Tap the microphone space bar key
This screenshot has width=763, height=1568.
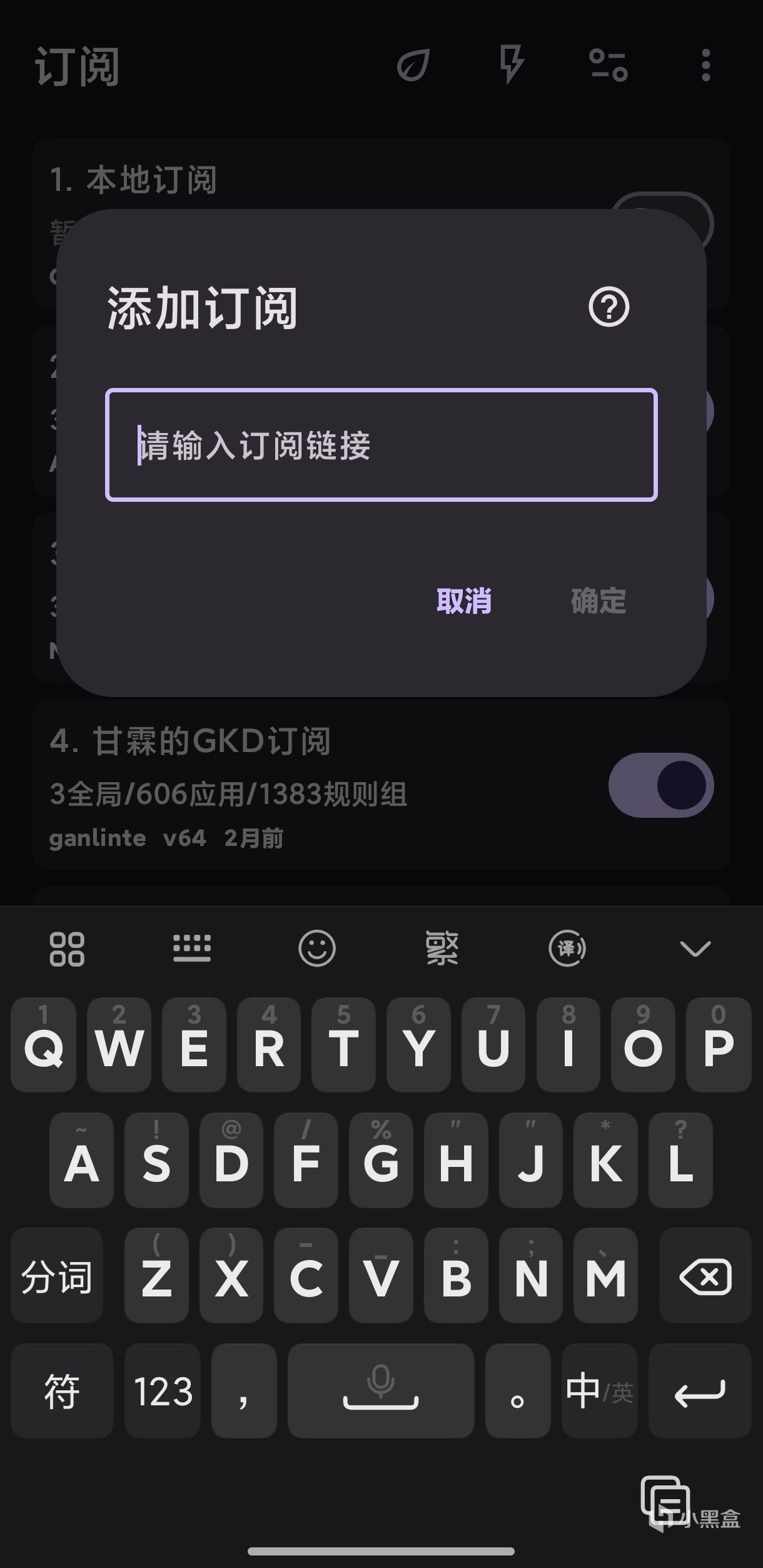pyautogui.click(x=380, y=1392)
